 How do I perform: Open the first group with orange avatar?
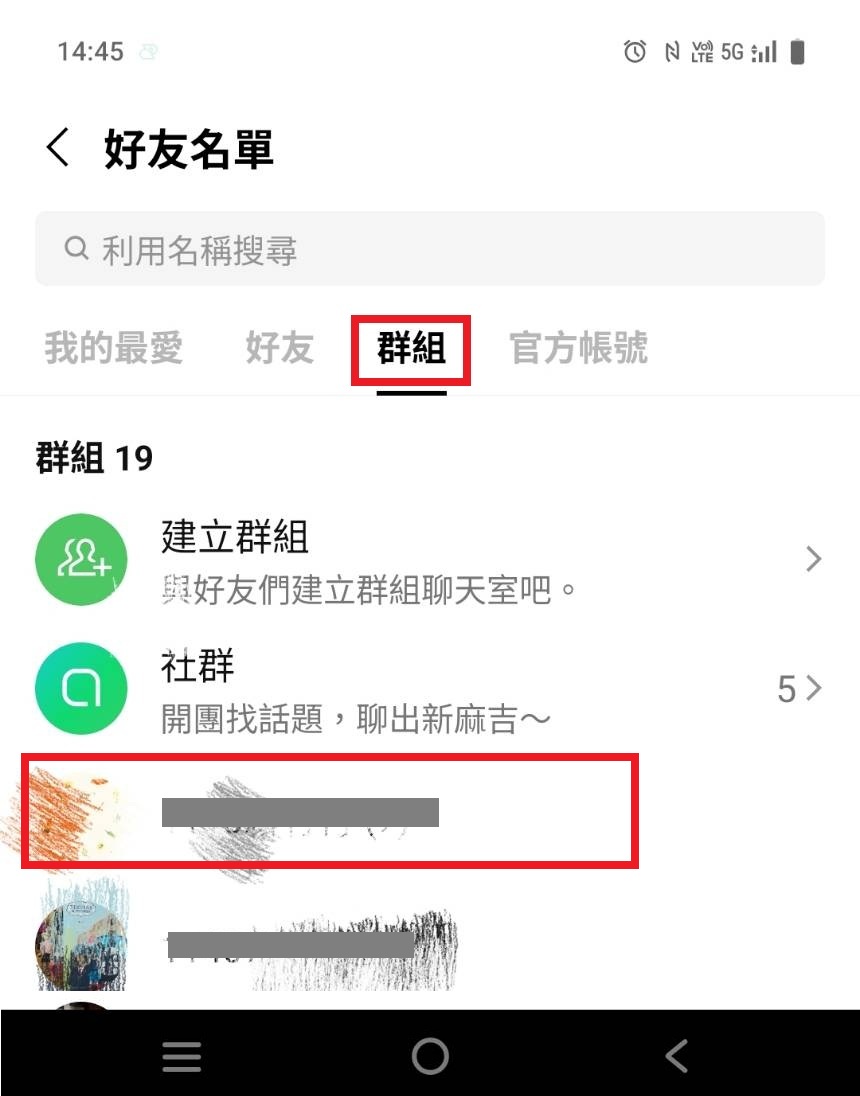(x=330, y=811)
